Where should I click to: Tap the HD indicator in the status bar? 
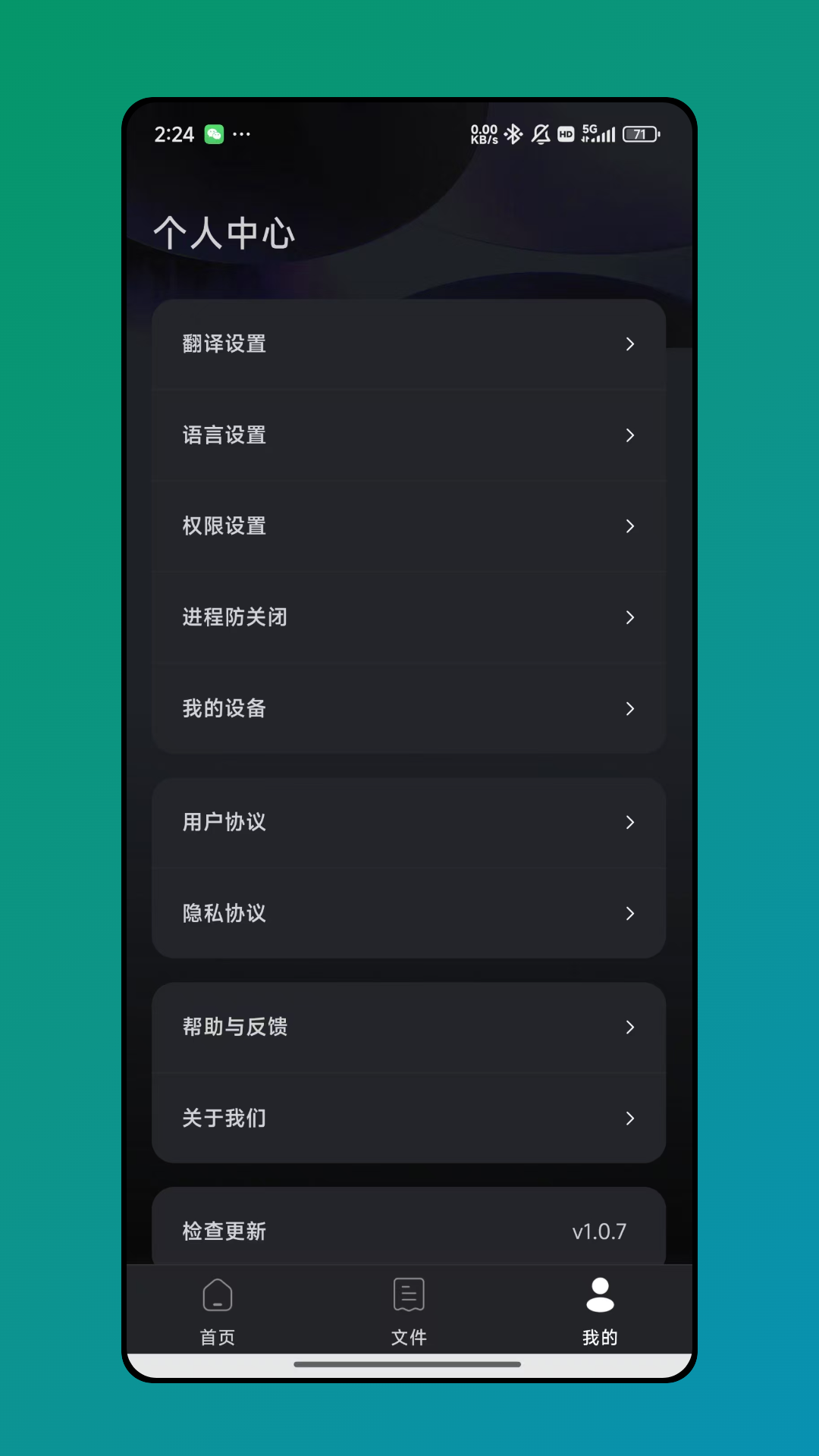click(x=564, y=134)
